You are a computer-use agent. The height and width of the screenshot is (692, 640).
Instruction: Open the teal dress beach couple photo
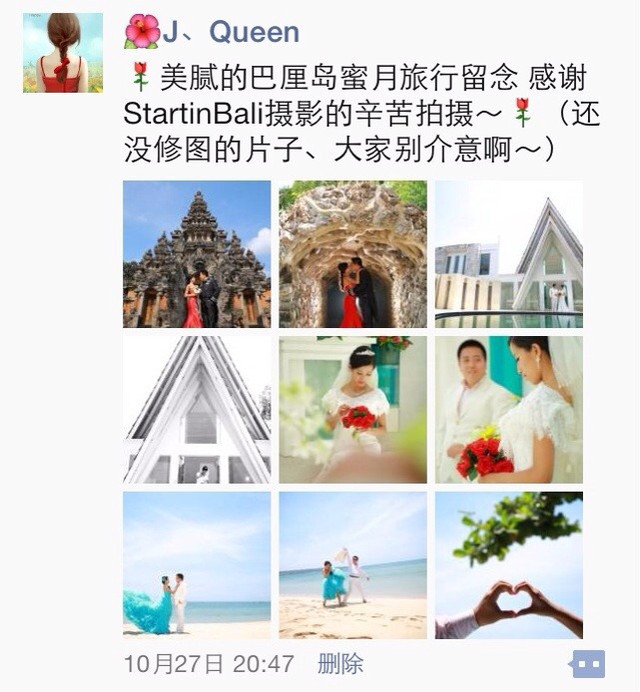[x=197, y=565]
